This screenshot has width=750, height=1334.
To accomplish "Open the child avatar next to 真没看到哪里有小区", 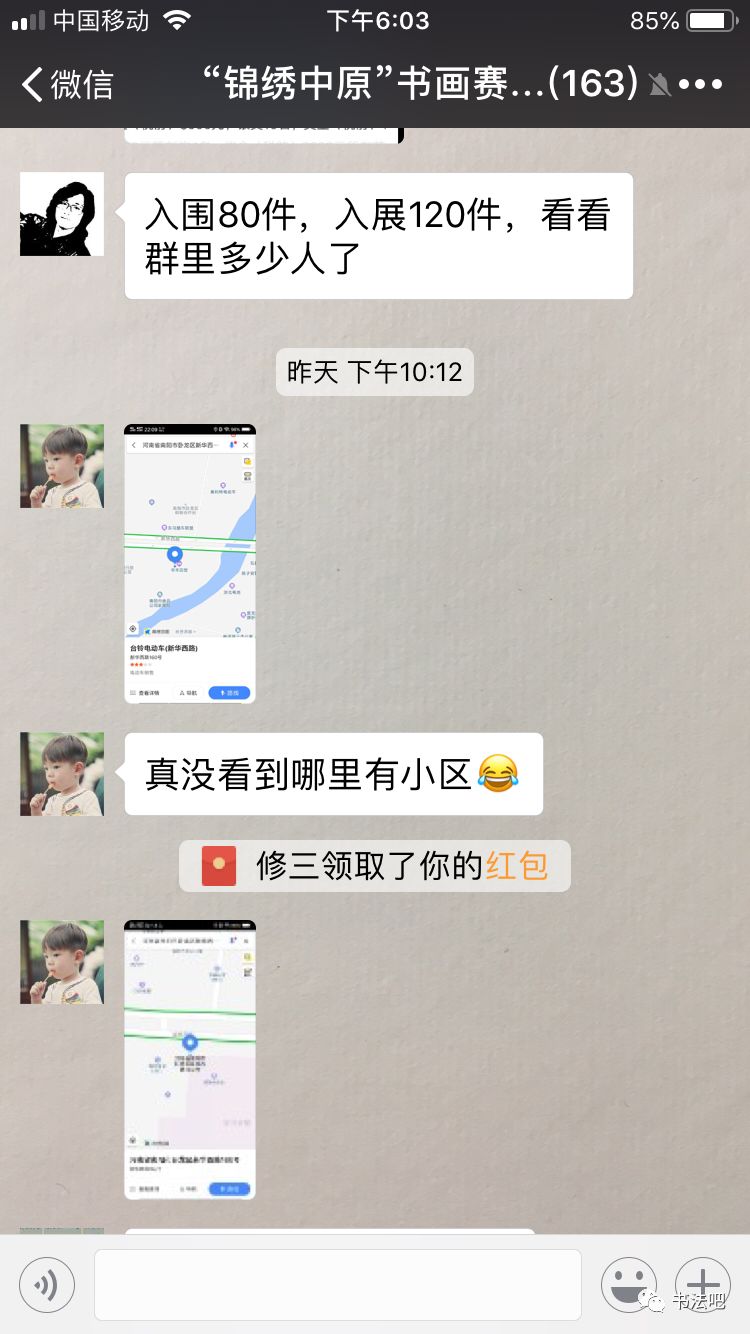I will [x=62, y=774].
